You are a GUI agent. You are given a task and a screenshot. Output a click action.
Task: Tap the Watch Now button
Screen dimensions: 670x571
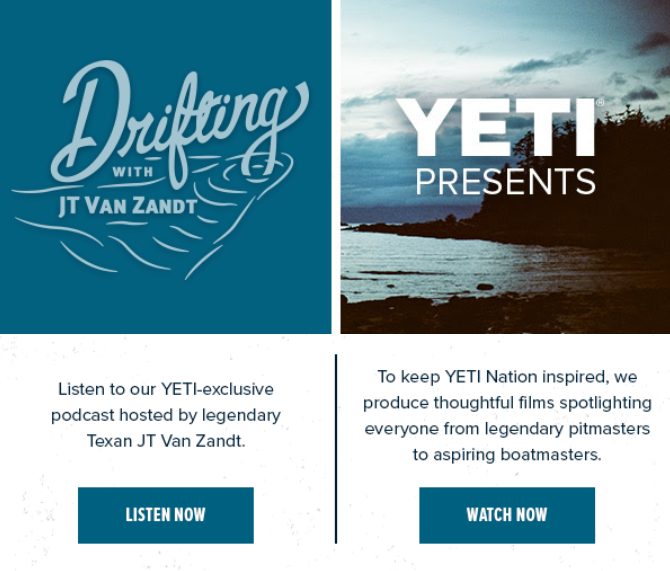pyautogui.click(x=506, y=515)
